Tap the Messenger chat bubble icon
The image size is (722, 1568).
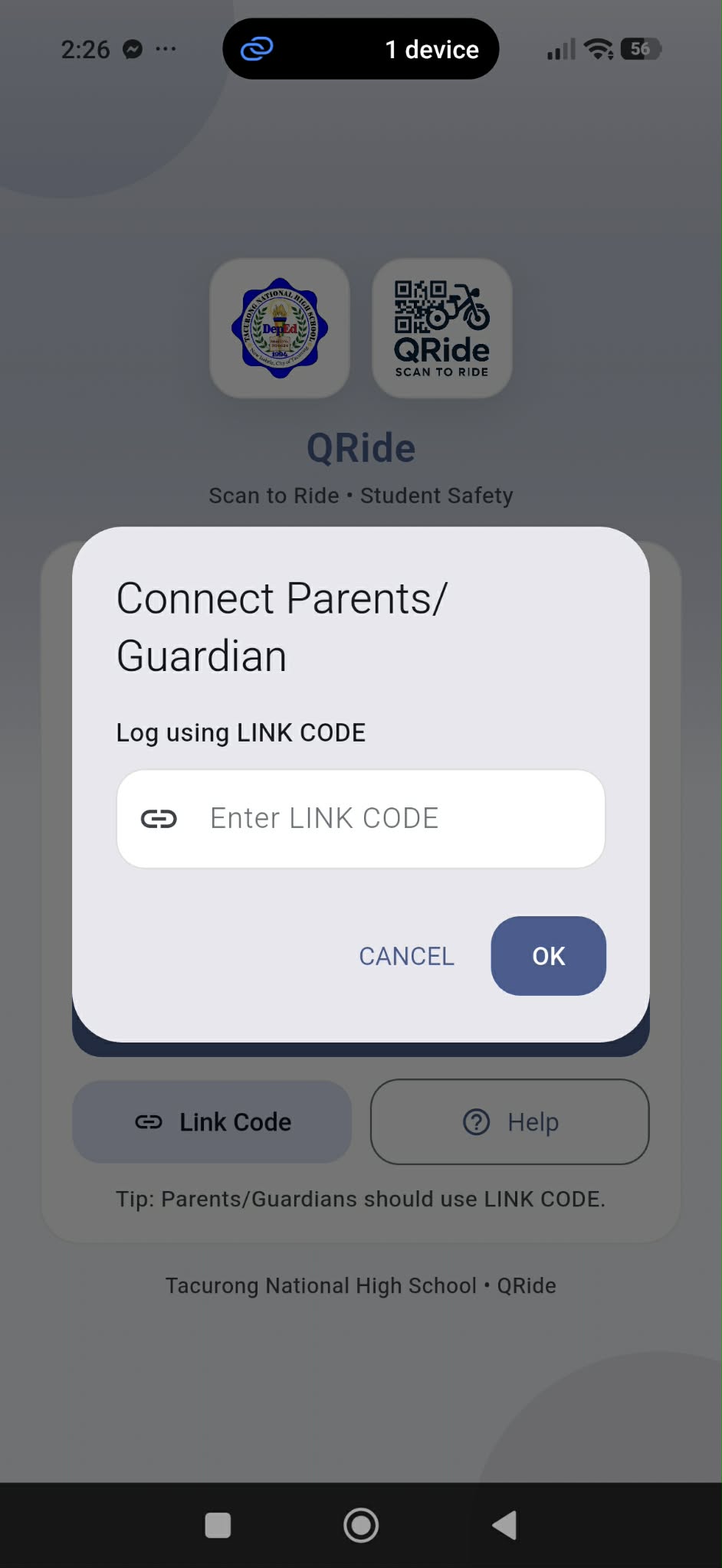(132, 48)
